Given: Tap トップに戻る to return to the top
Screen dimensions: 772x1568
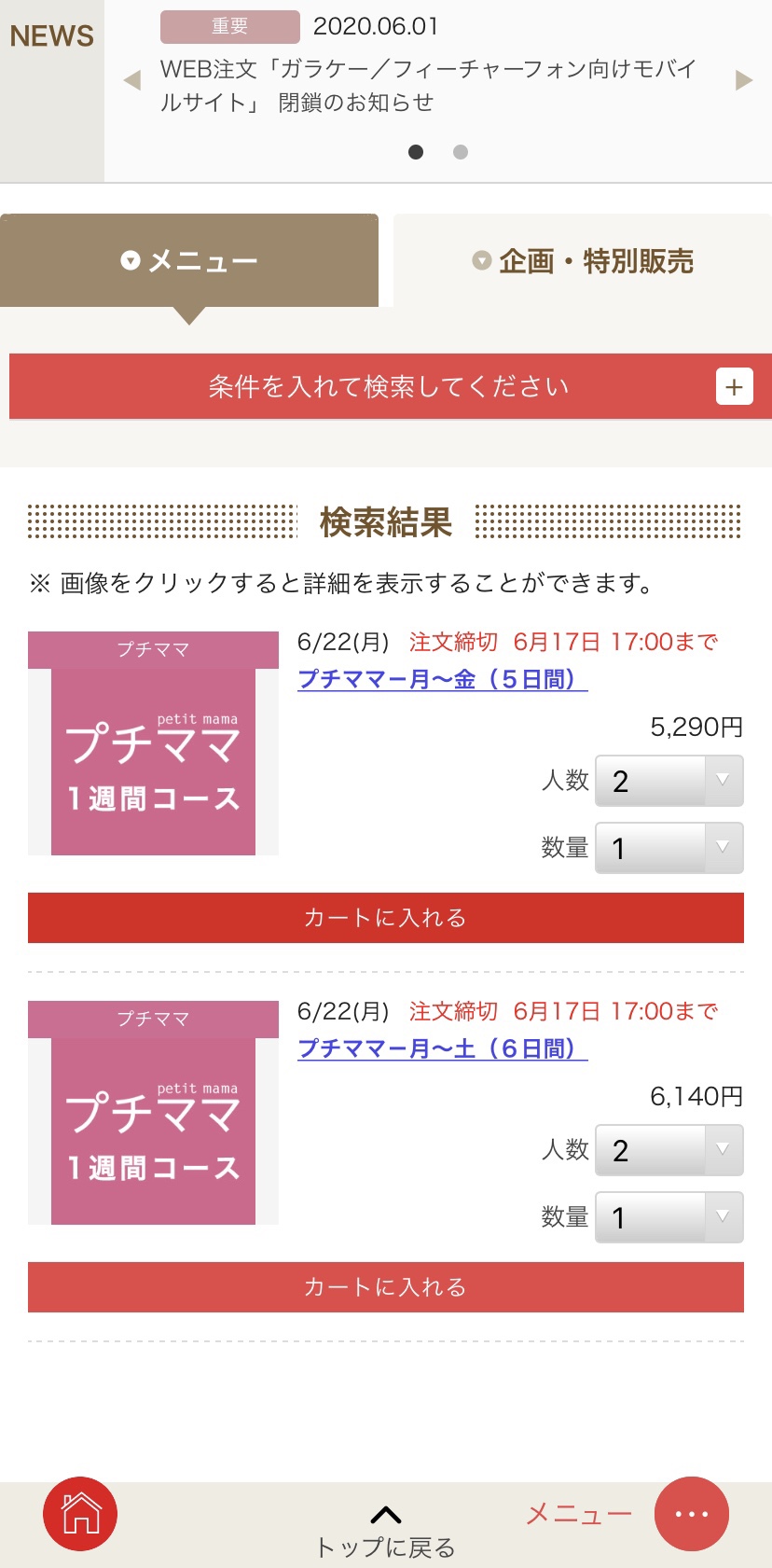Looking at the screenshot, I should [x=386, y=1532].
